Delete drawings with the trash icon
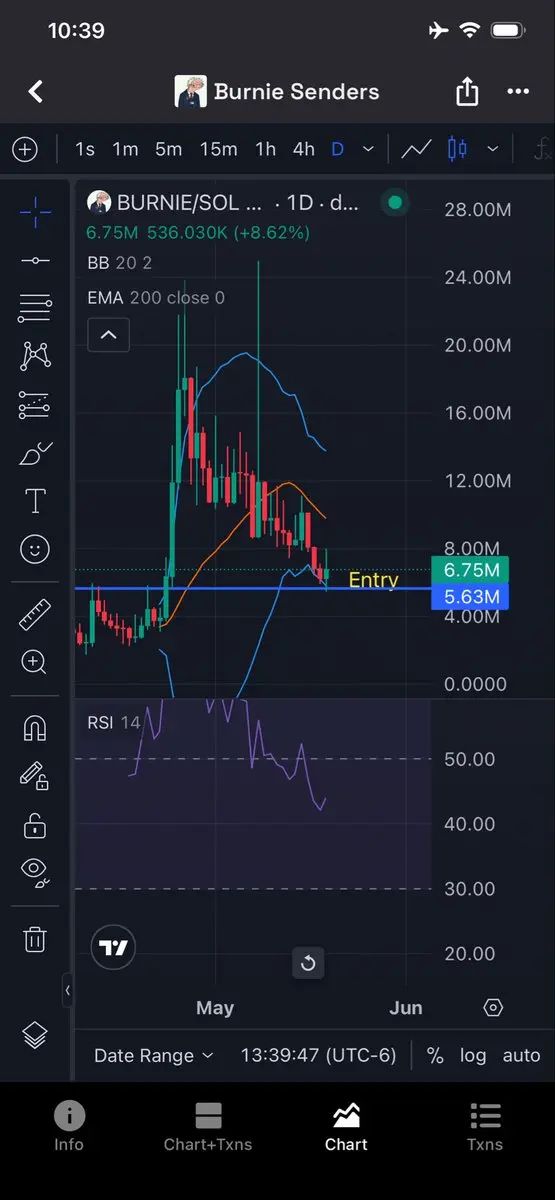This screenshot has height=1200, width=555. pyautogui.click(x=35, y=940)
